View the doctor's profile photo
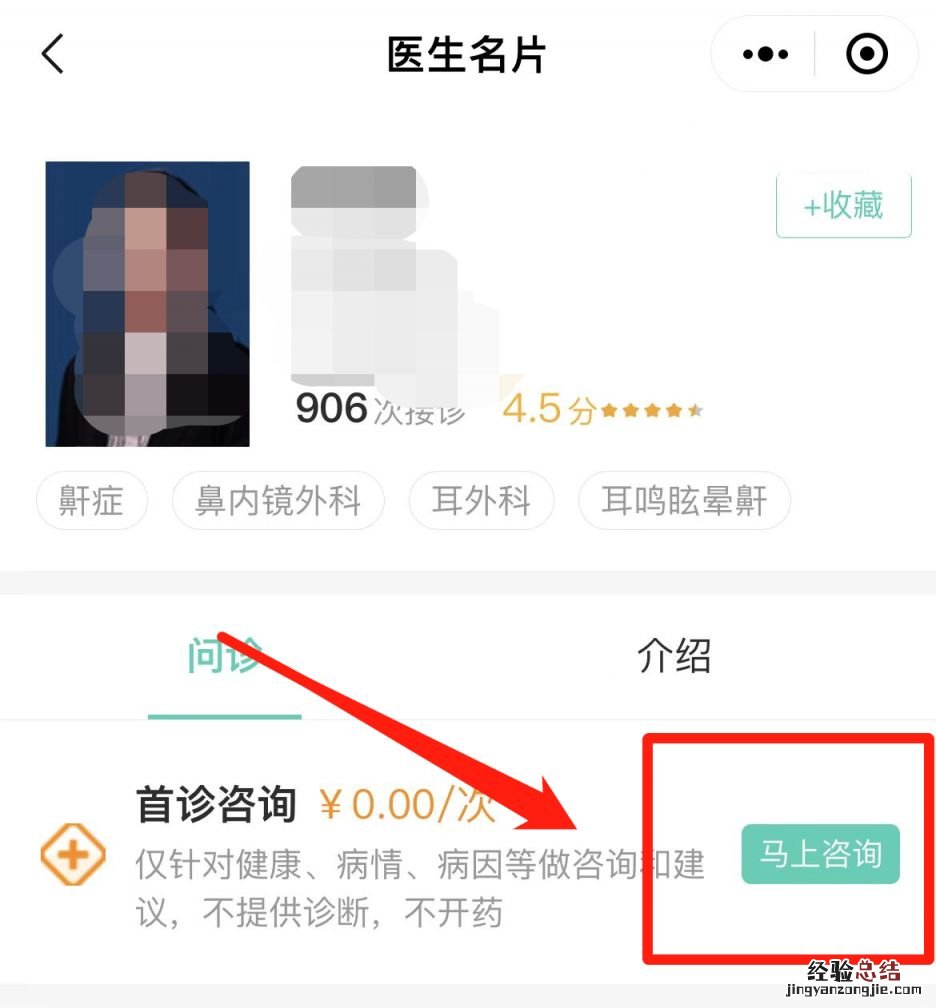 147,304
